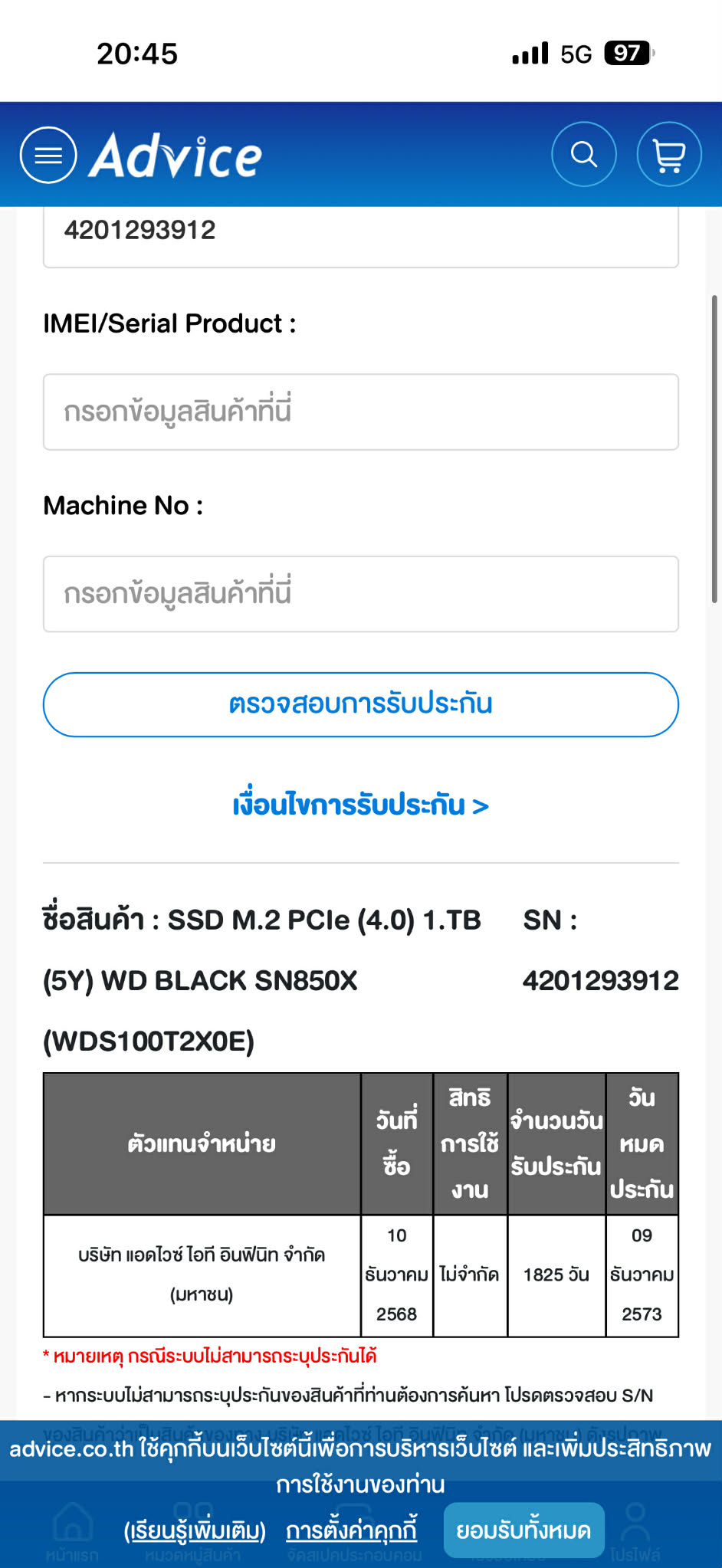
Task: Open the hamburger menu
Action: click(x=48, y=155)
